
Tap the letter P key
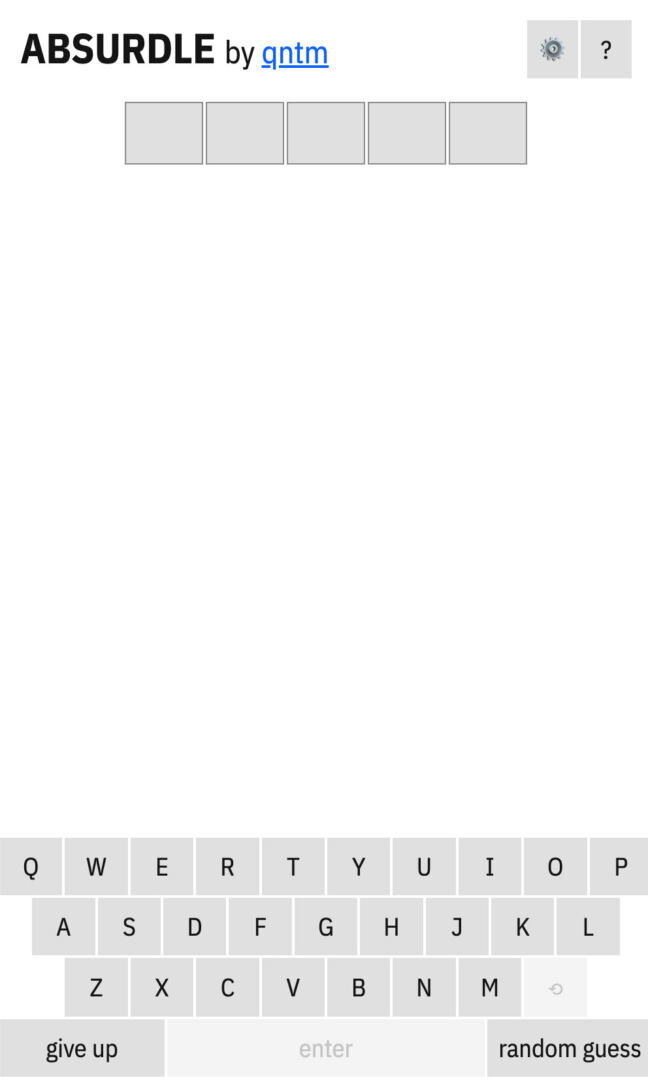point(620,866)
